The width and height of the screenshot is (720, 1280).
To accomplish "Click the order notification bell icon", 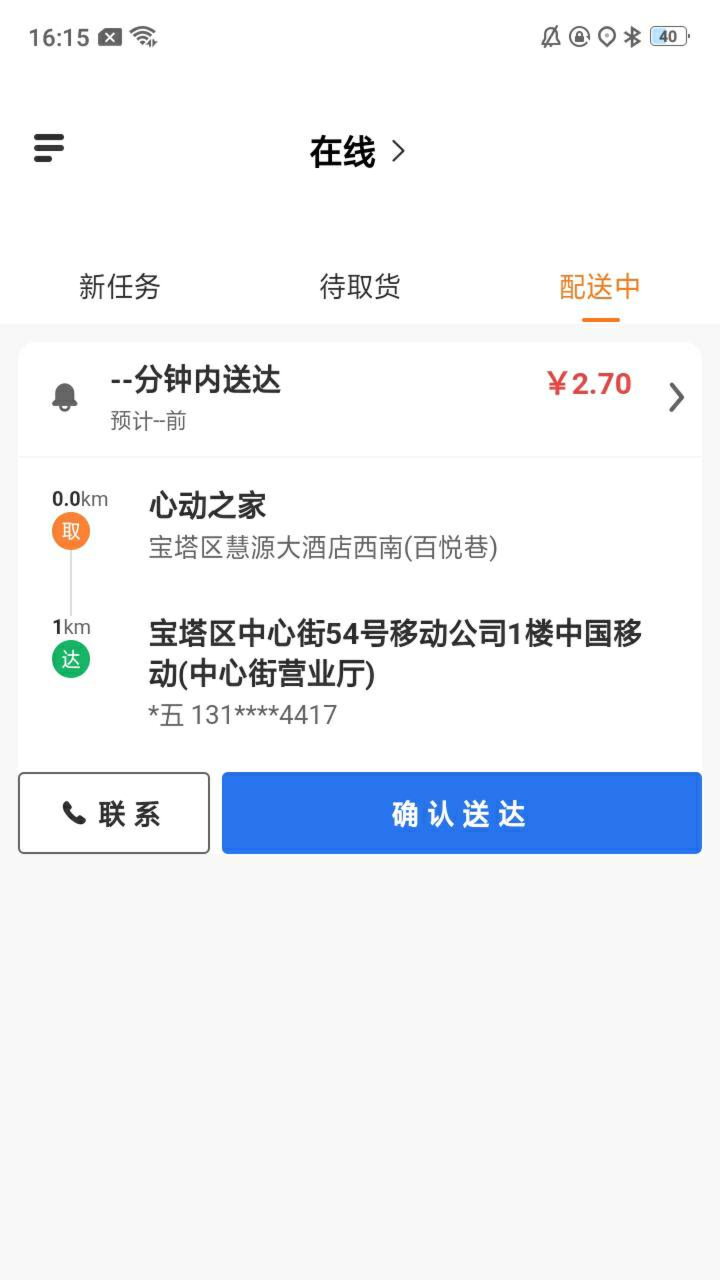I will click(64, 396).
